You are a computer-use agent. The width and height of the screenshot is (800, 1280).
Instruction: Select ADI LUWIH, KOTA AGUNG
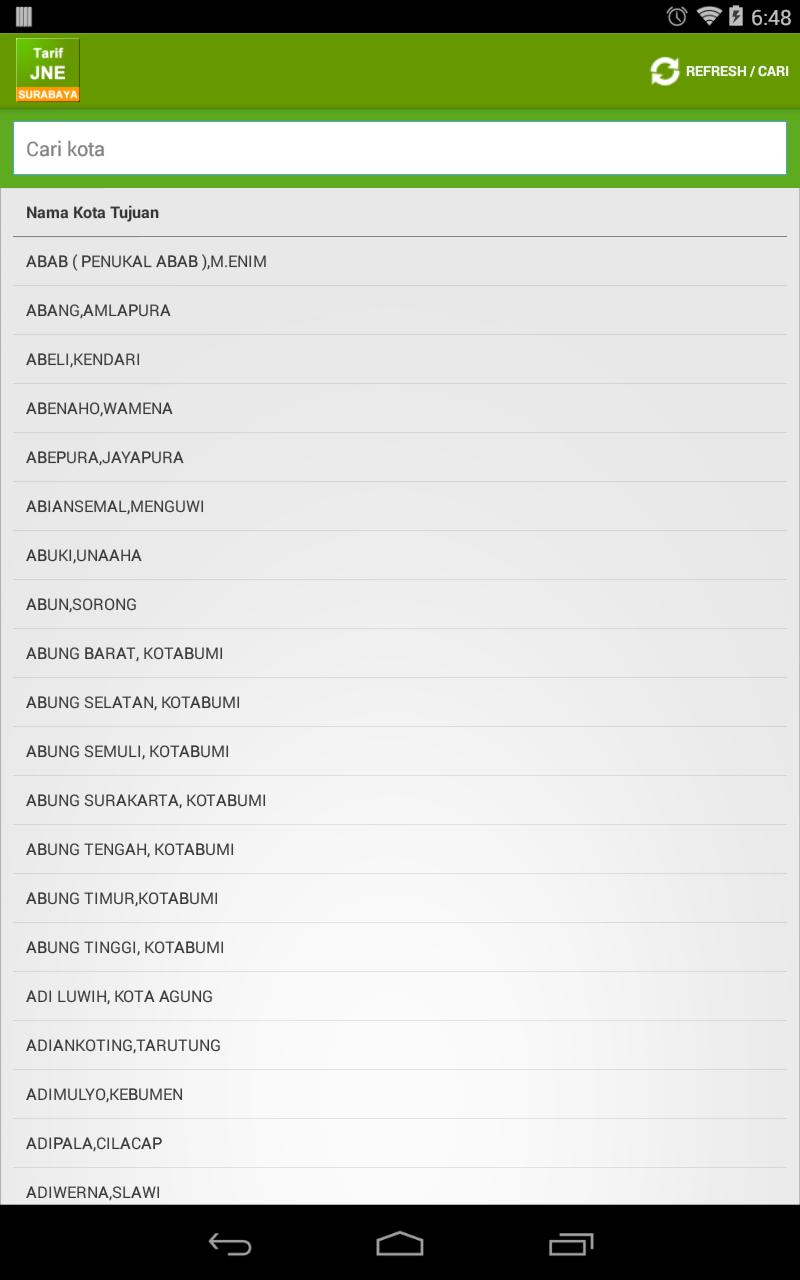[x=118, y=996]
